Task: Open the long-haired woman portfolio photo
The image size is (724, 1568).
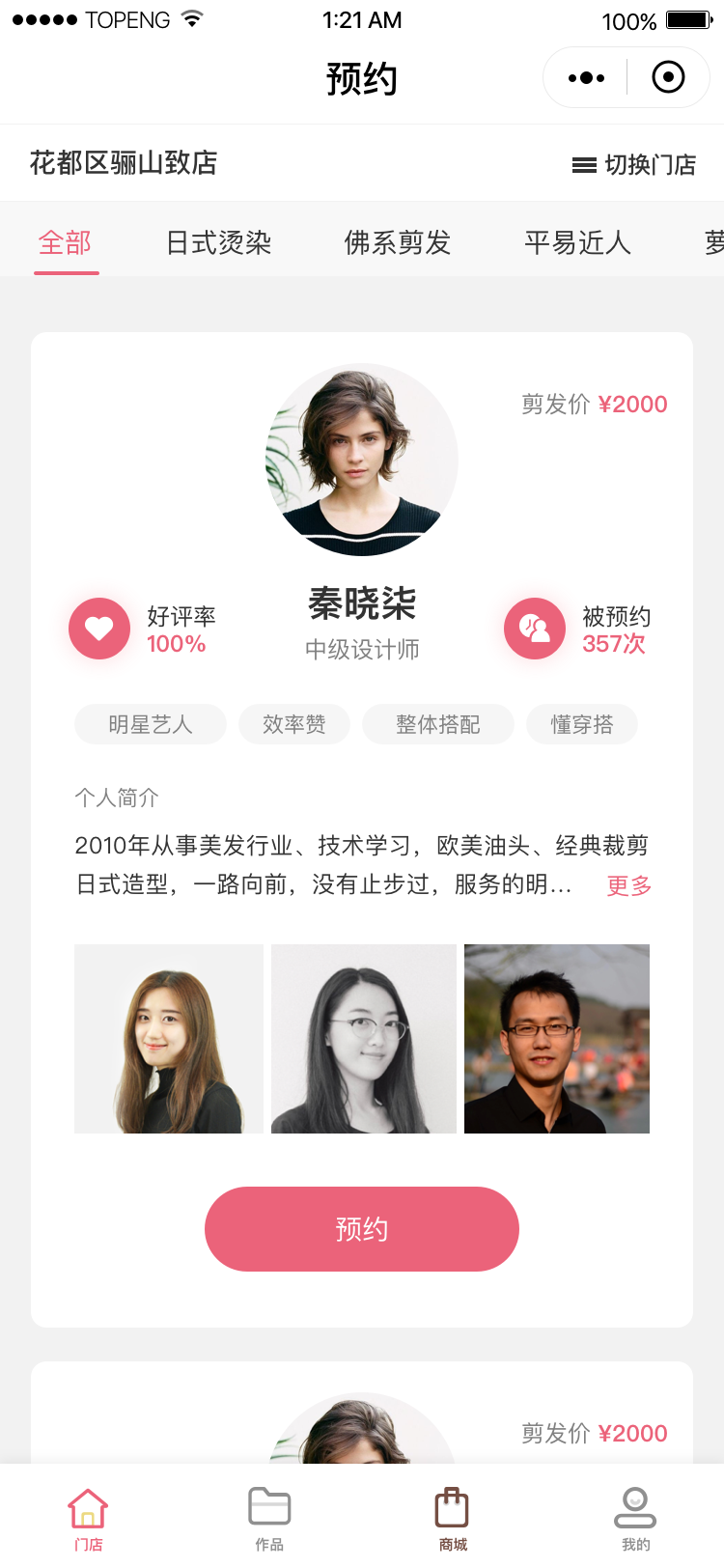Action: (x=169, y=1039)
